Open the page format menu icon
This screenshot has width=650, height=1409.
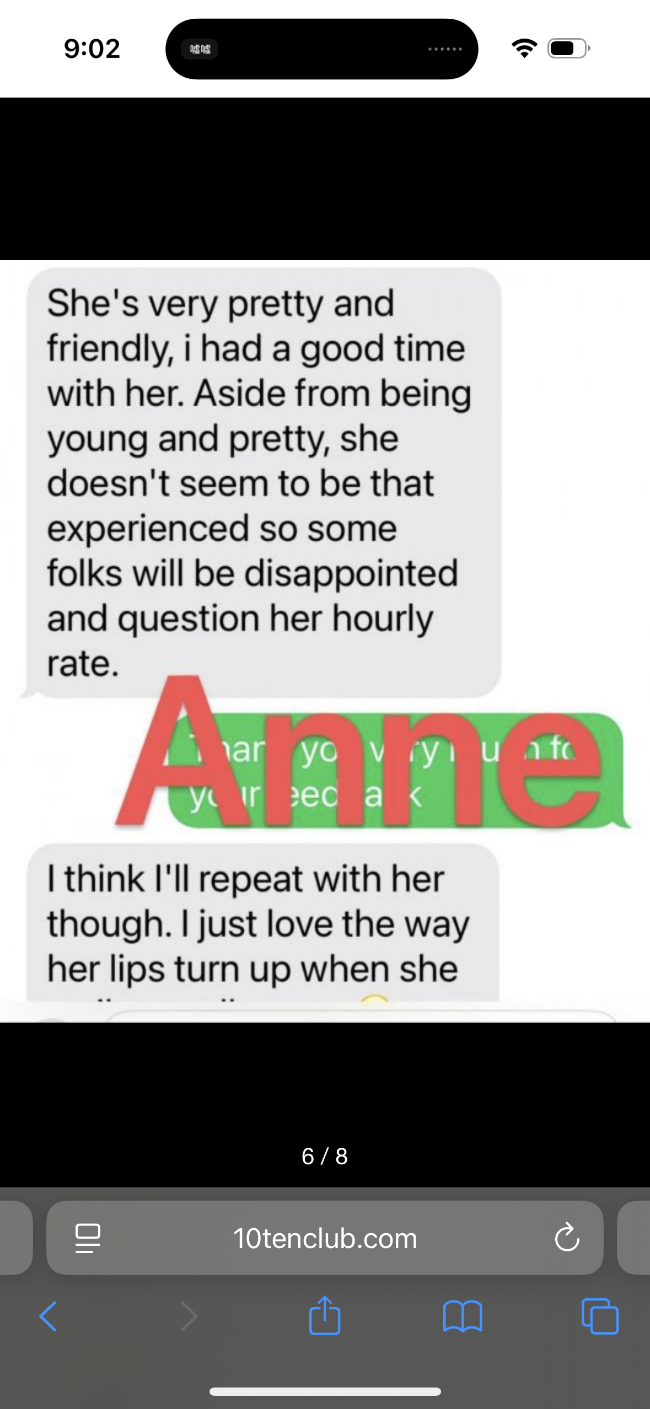tap(88, 1238)
